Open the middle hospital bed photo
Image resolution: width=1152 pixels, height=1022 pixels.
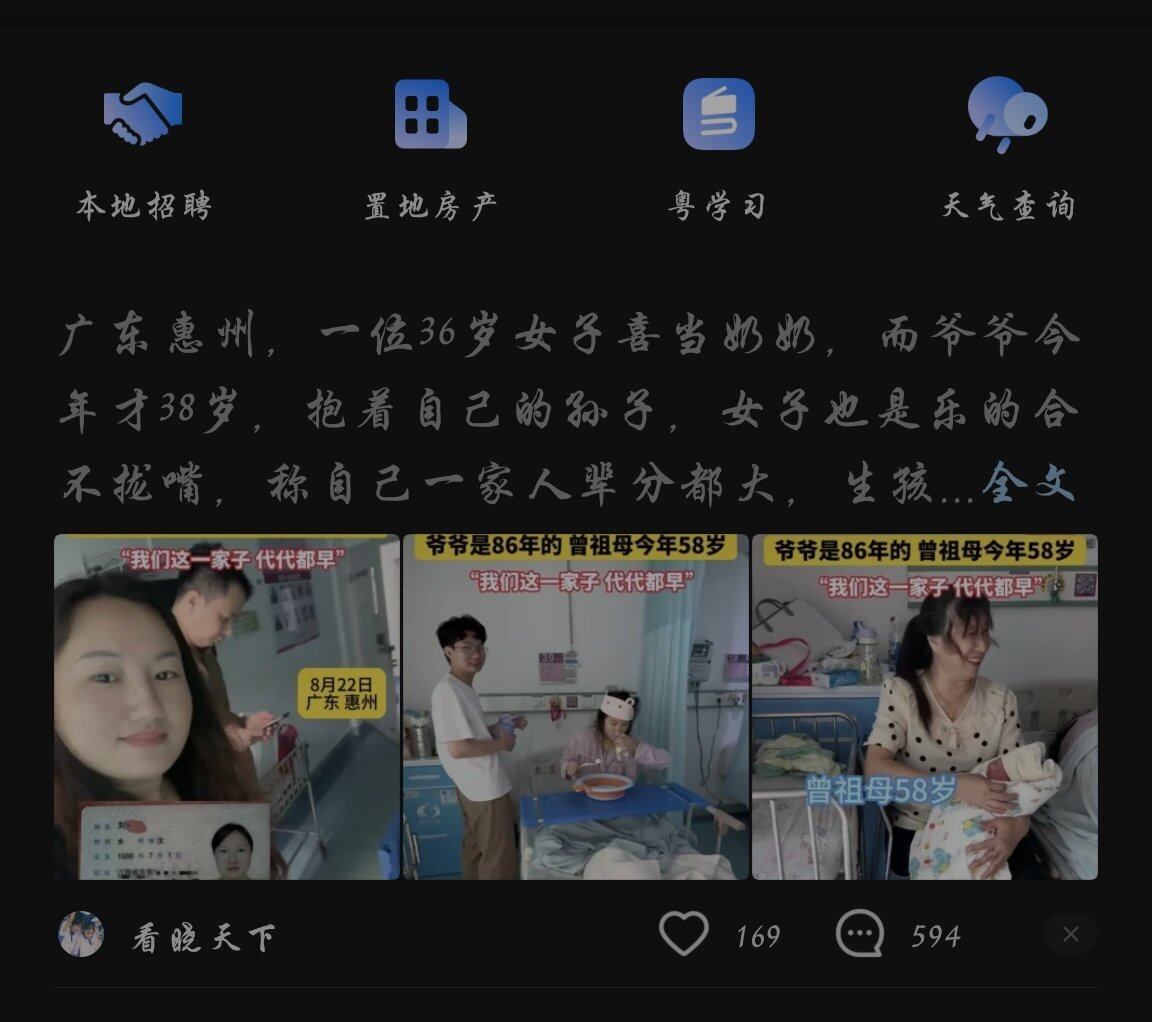(x=575, y=706)
